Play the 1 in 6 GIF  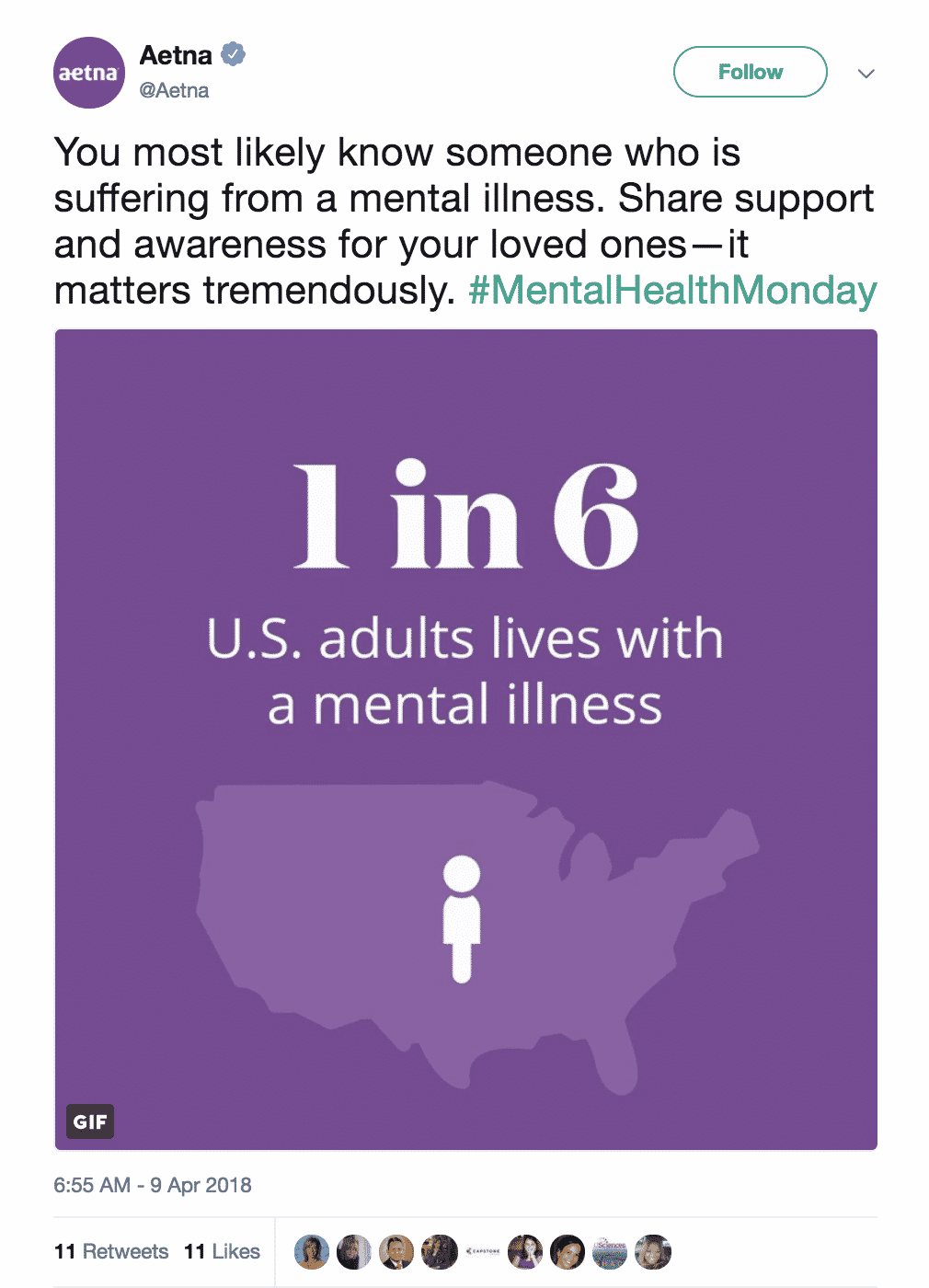pyautogui.click(x=465, y=739)
